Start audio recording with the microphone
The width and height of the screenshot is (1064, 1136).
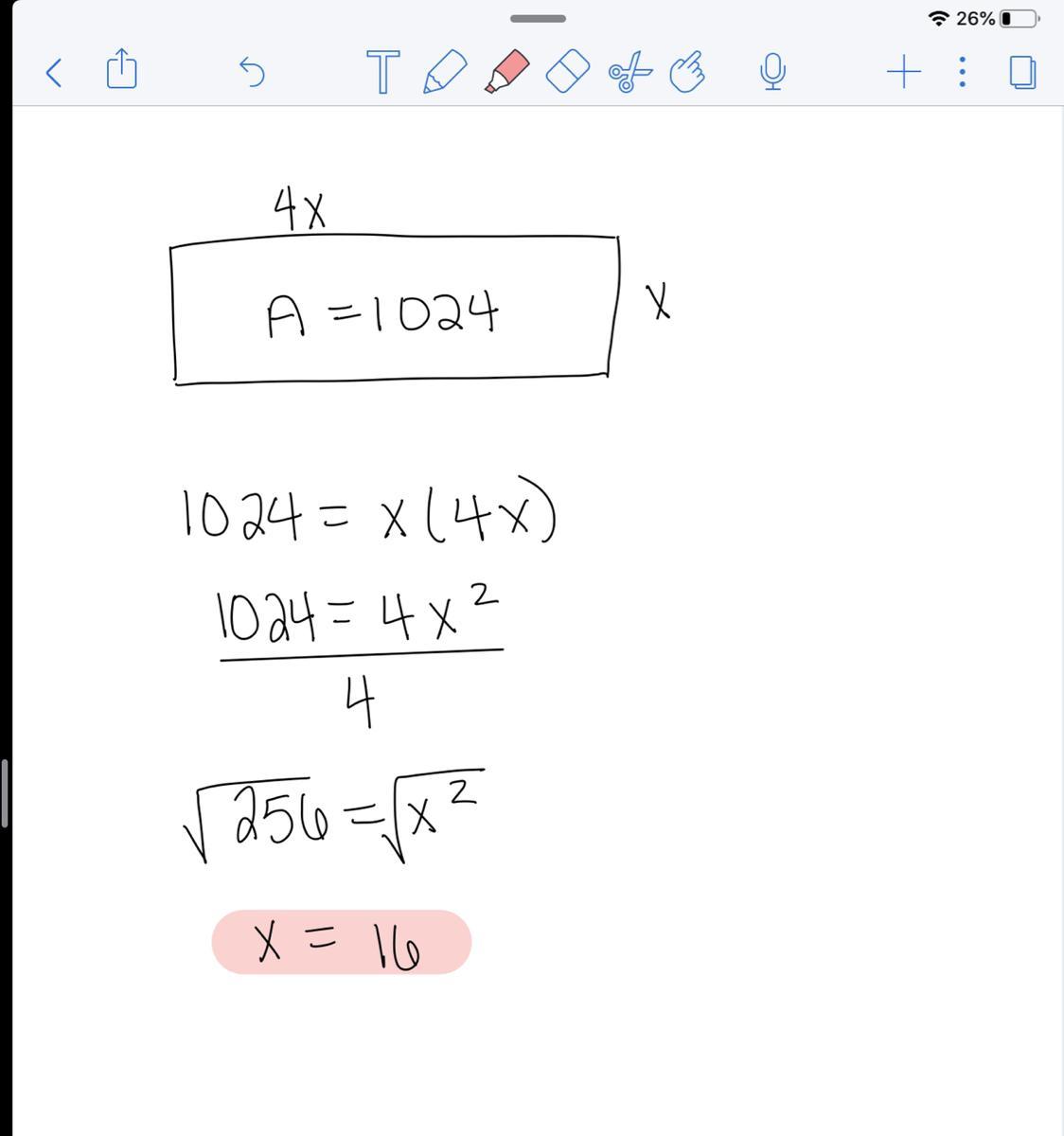[x=772, y=72]
